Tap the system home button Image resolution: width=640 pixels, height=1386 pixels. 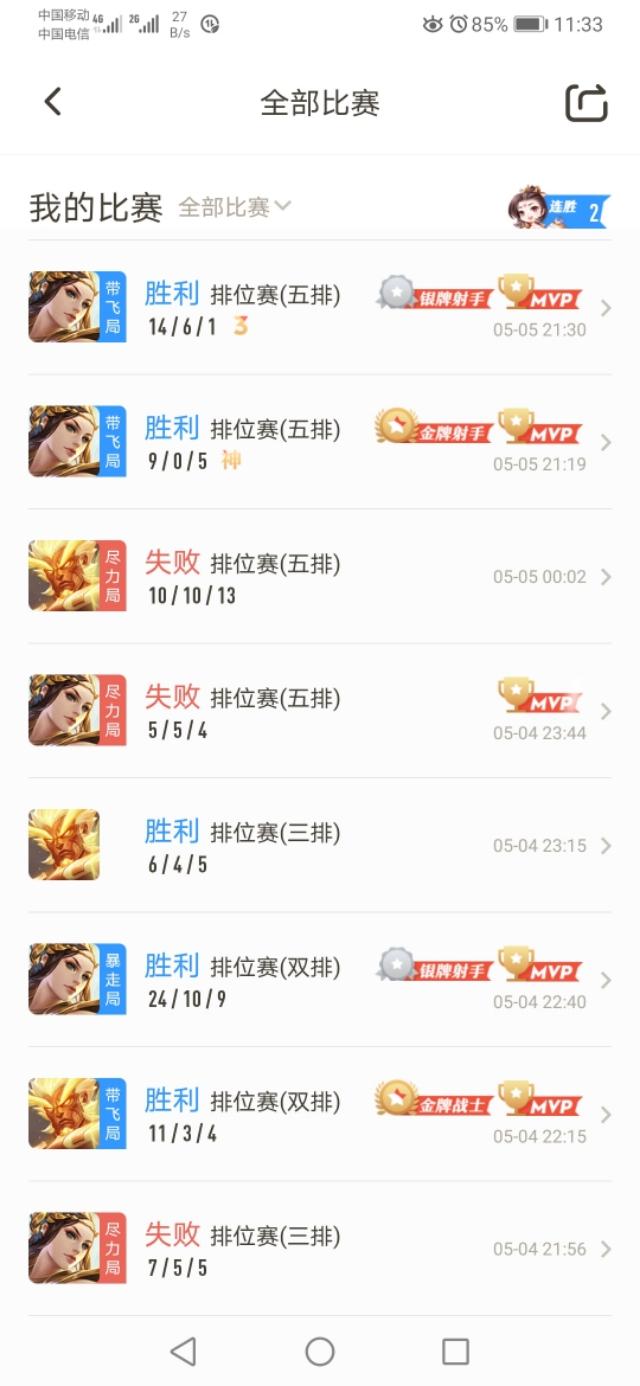click(320, 1352)
